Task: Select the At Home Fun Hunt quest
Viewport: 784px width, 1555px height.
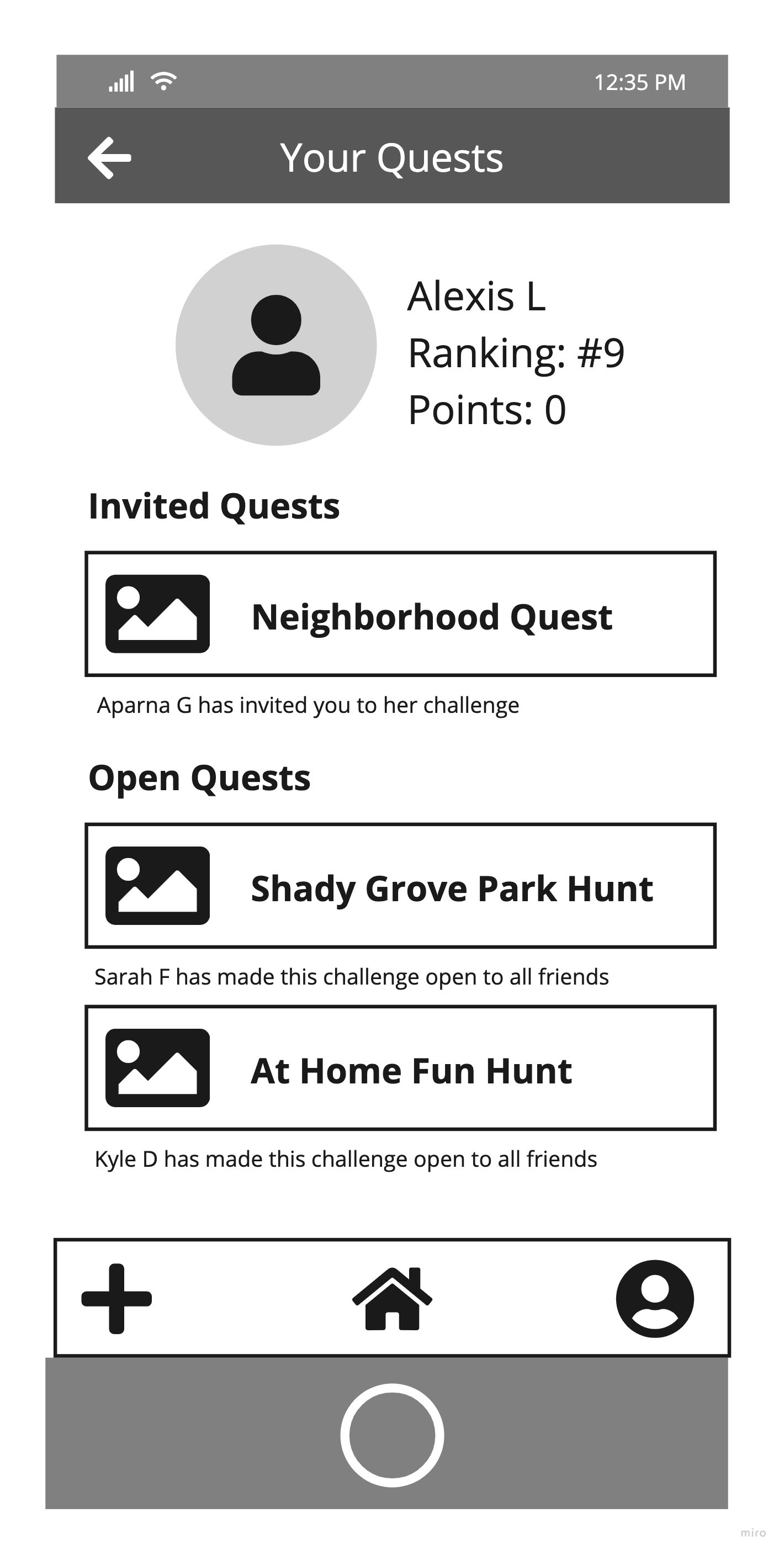Action: [400, 1068]
